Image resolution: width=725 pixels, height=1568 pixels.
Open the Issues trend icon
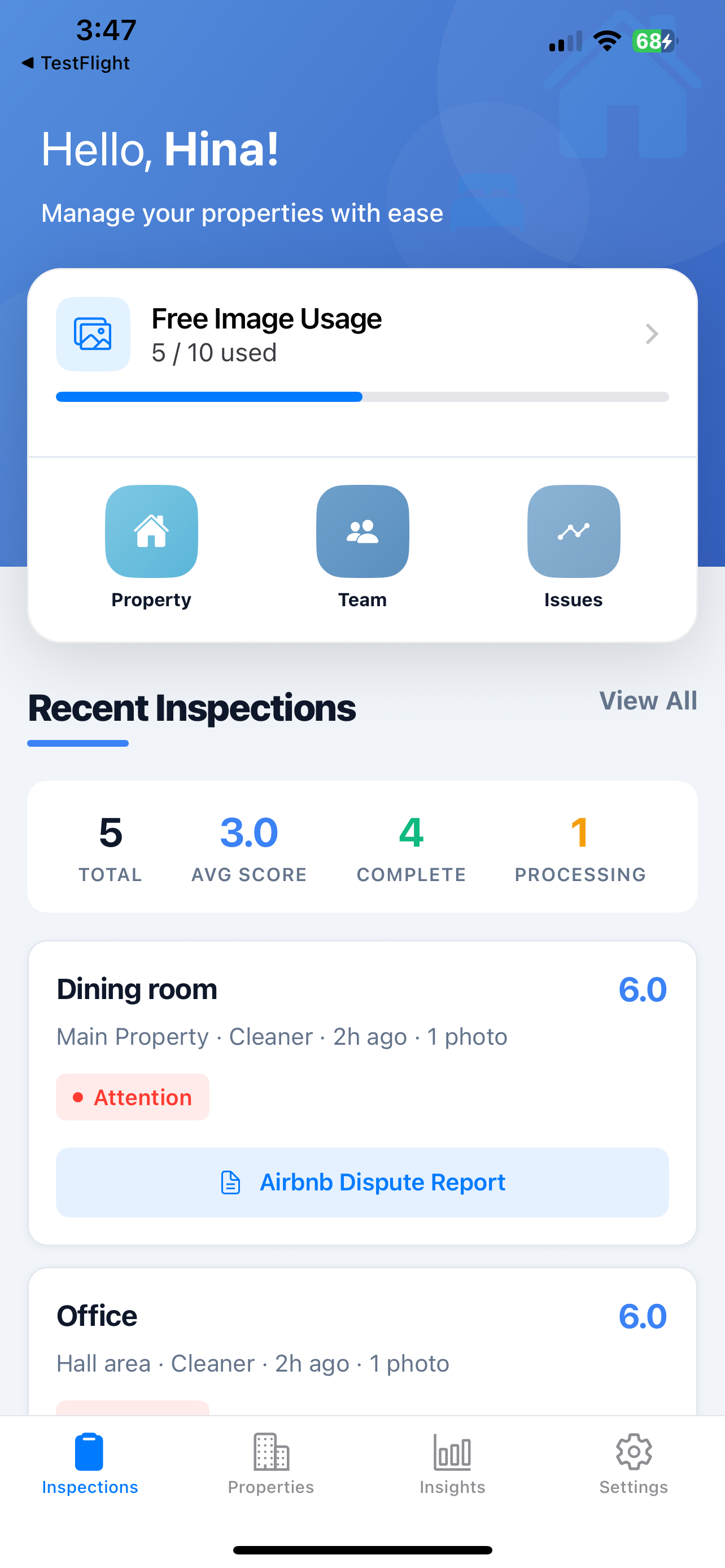point(573,531)
